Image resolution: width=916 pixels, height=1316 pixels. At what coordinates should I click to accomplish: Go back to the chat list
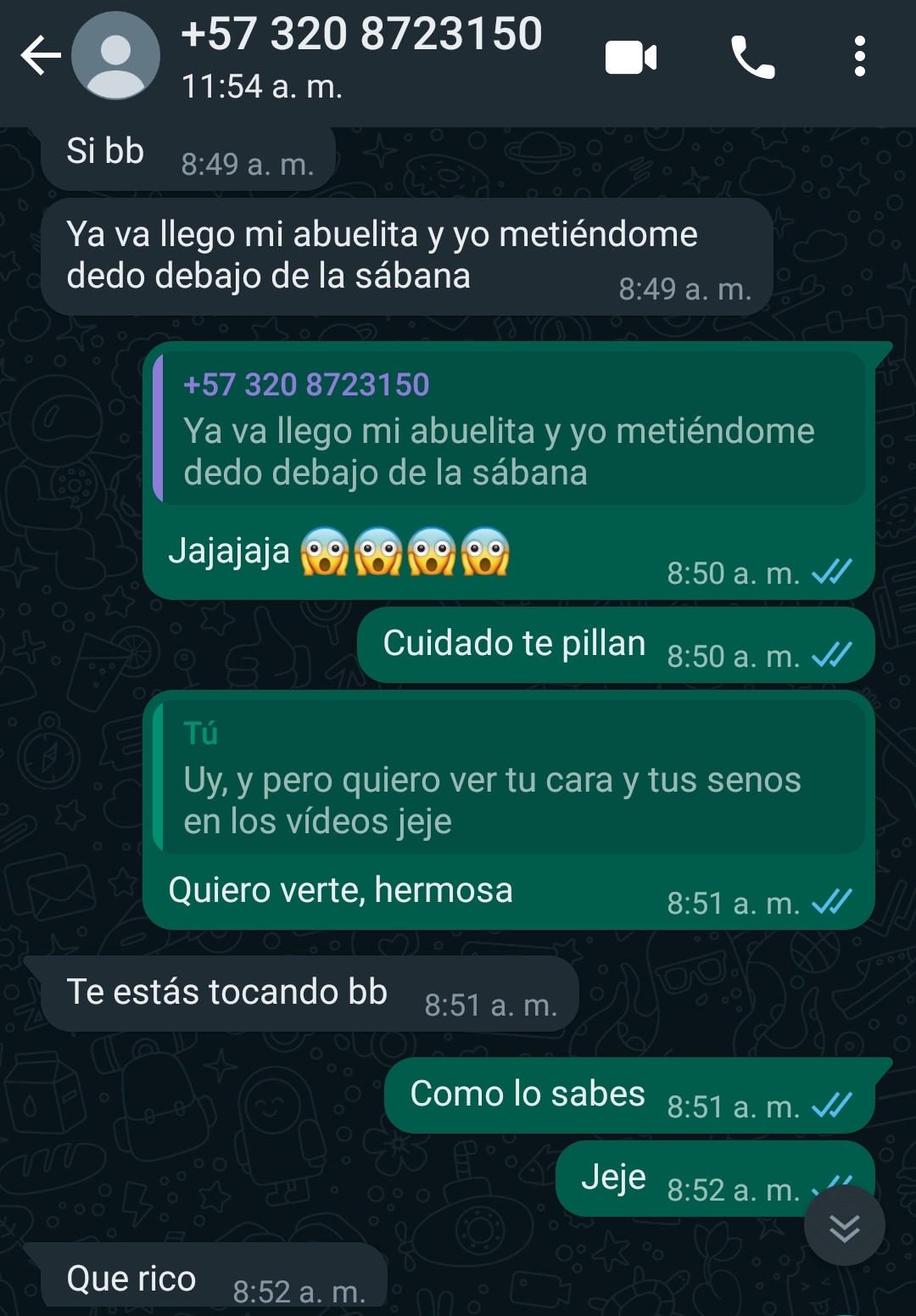(40, 57)
